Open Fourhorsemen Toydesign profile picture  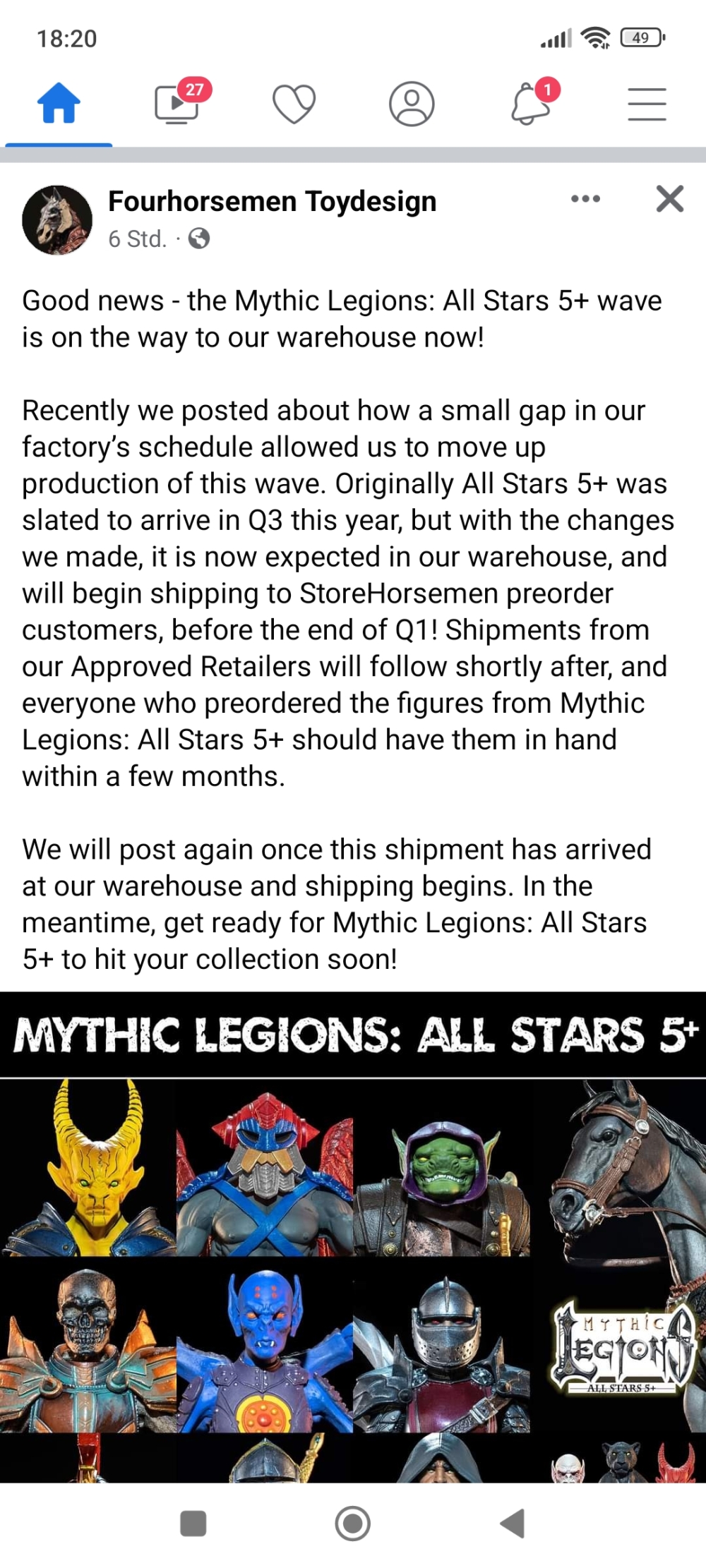57,219
